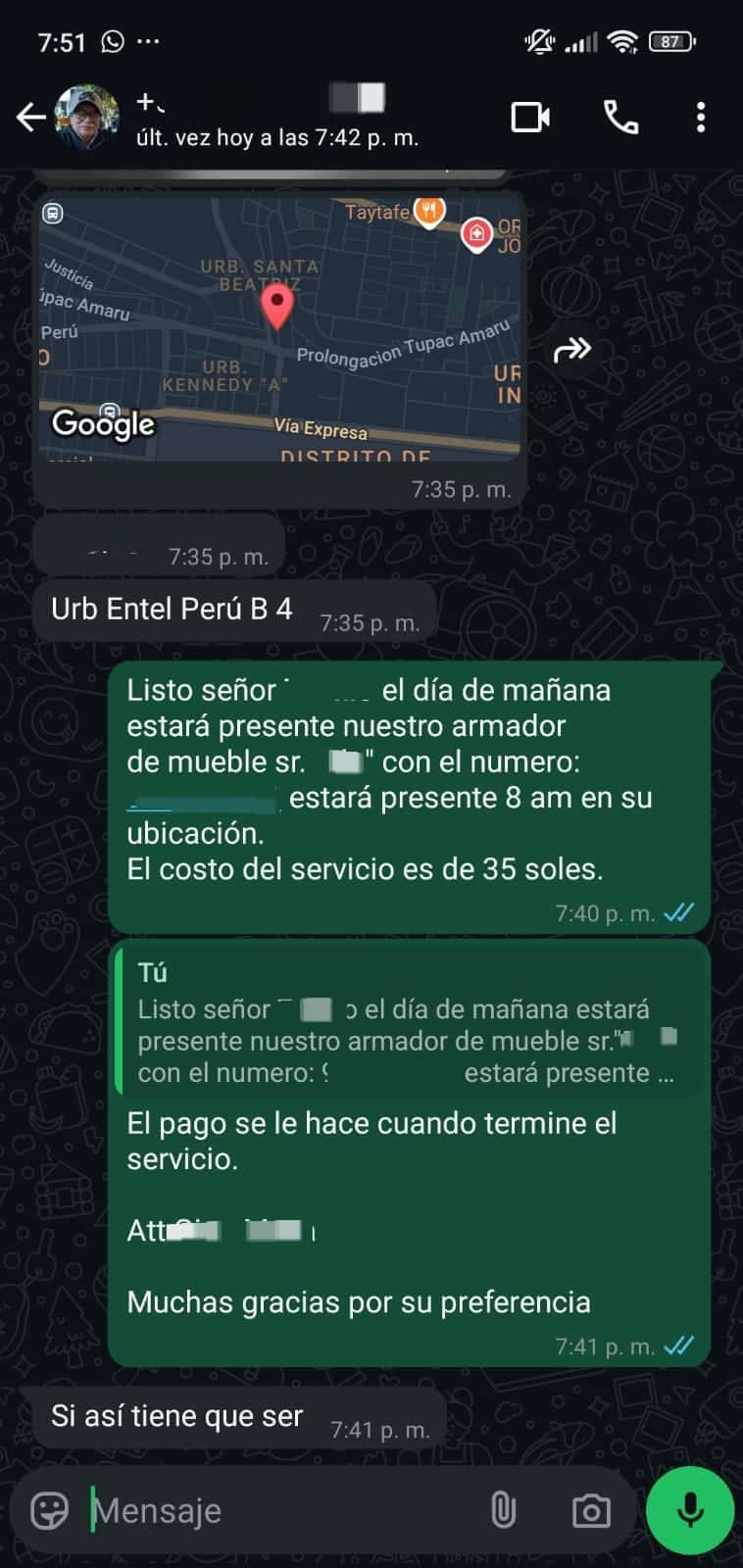Start a video call
Viewport: 743px width, 1568px height.
530,118
